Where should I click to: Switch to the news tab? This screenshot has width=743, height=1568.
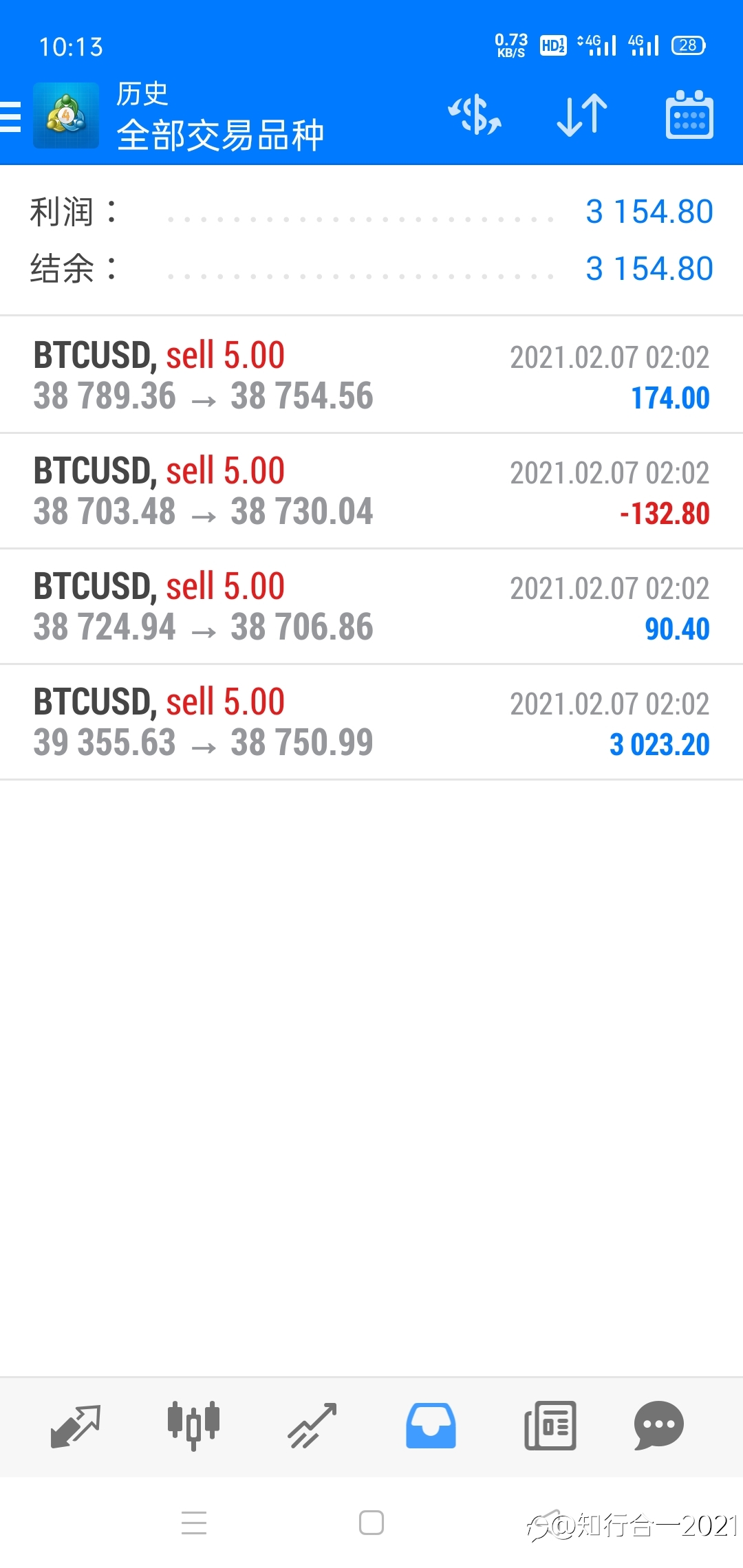tap(550, 1426)
